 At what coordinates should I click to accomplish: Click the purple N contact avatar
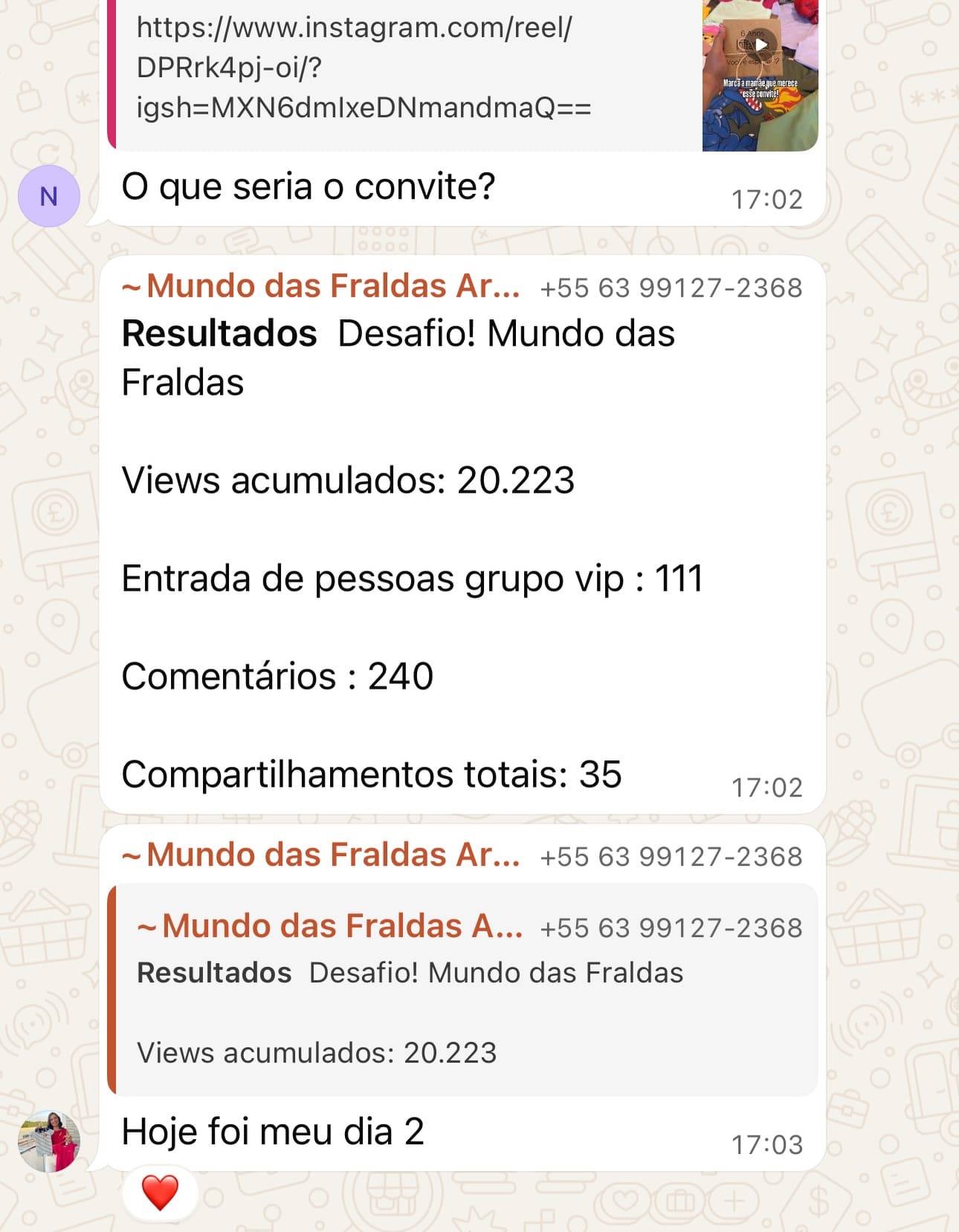click(49, 193)
